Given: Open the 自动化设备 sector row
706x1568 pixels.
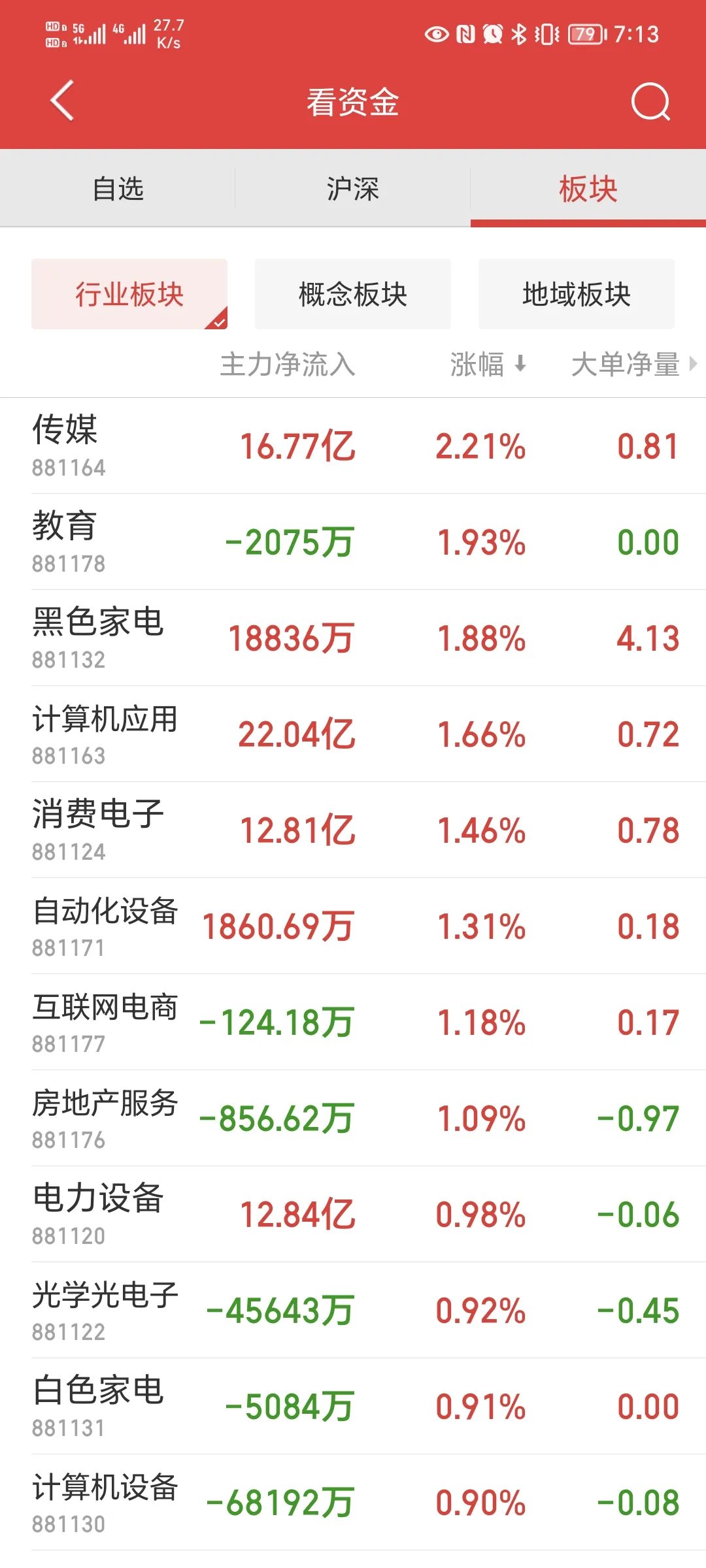Looking at the screenshot, I should tap(353, 926).
